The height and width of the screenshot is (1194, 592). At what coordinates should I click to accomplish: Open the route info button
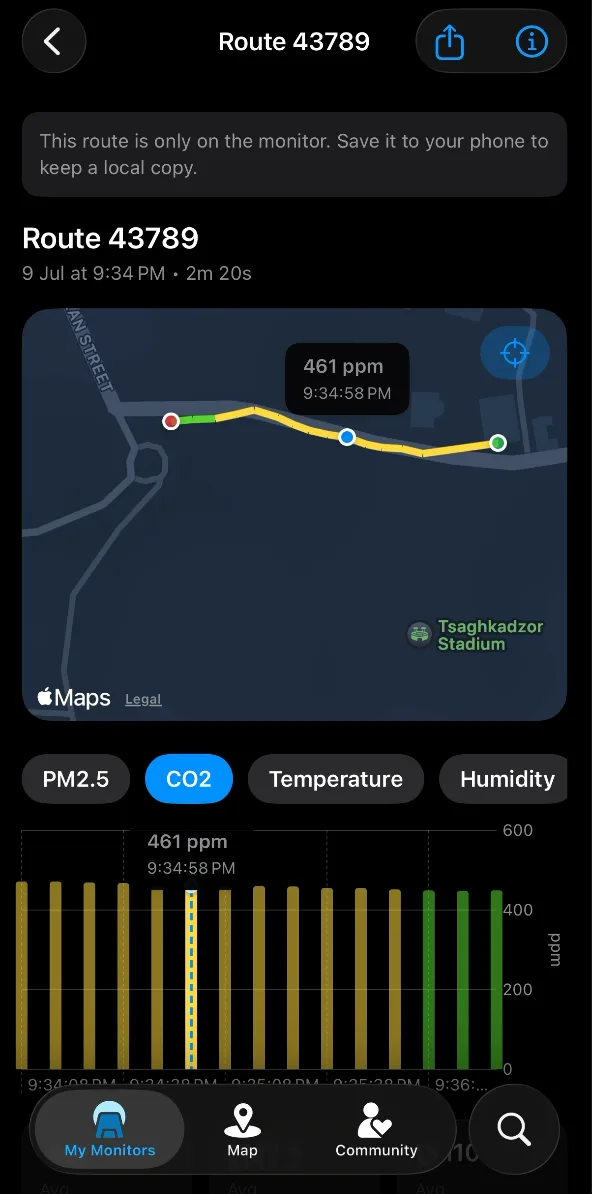(532, 41)
